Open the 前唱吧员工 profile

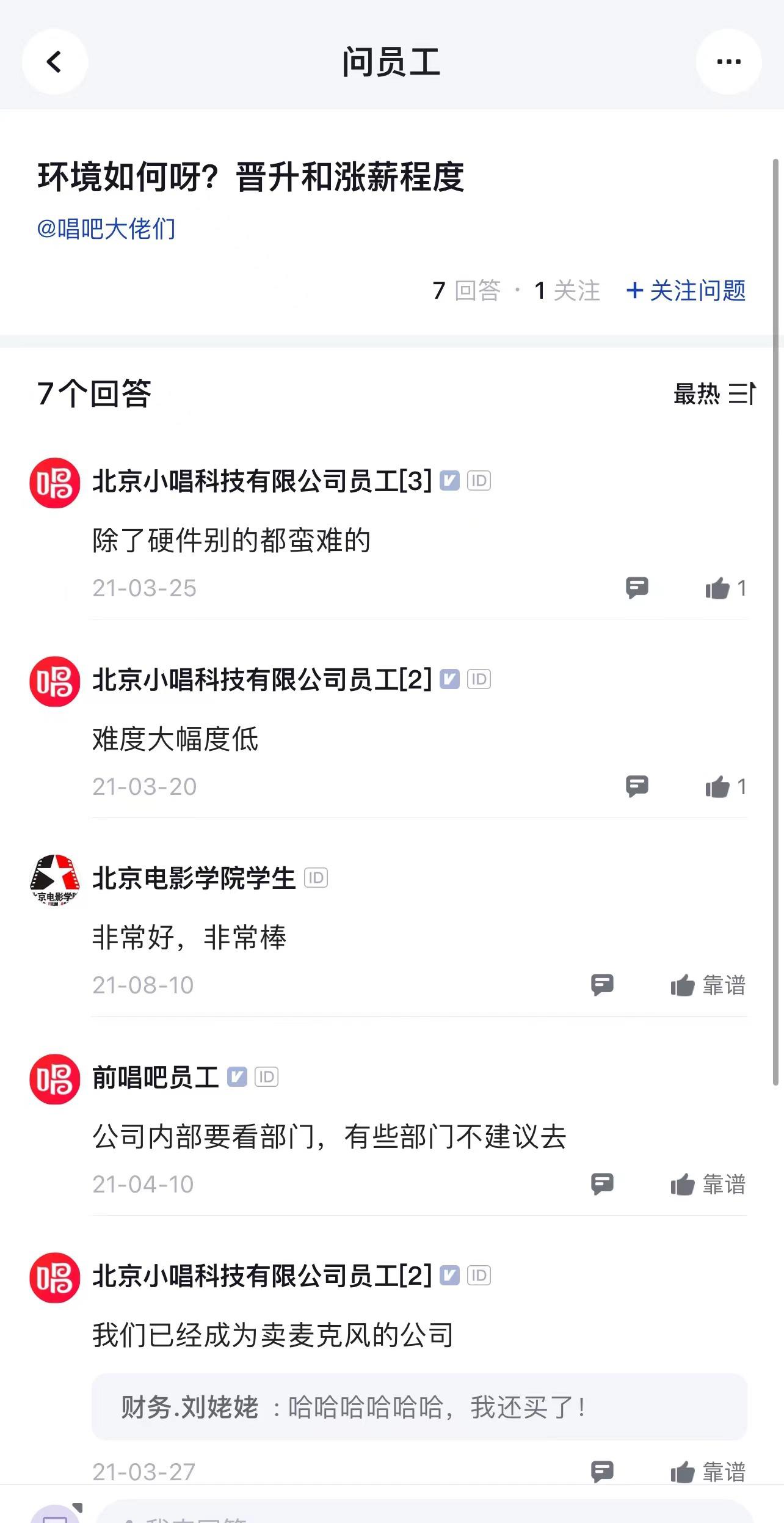click(x=155, y=1077)
